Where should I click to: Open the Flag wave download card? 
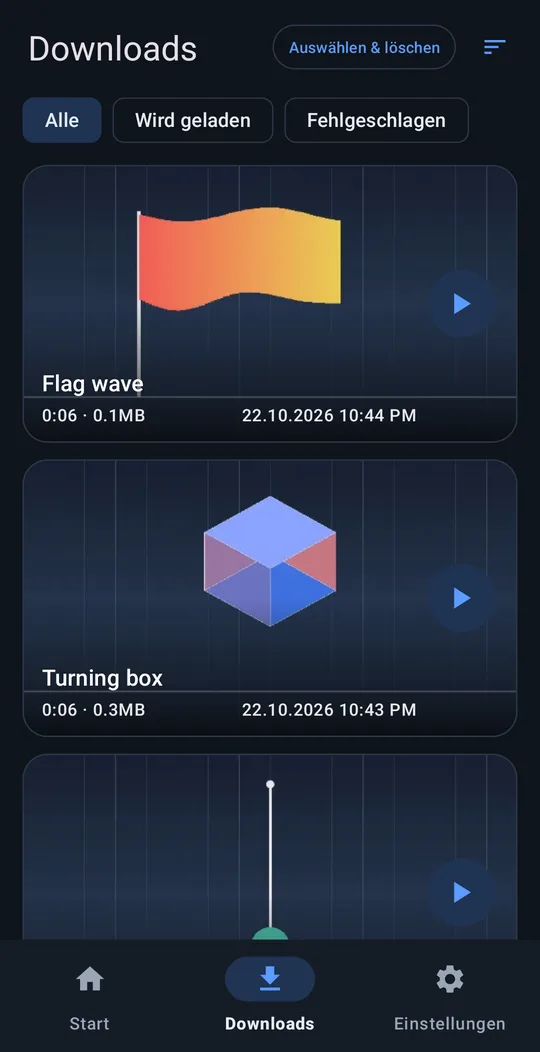pyautogui.click(x=270, y=304)
